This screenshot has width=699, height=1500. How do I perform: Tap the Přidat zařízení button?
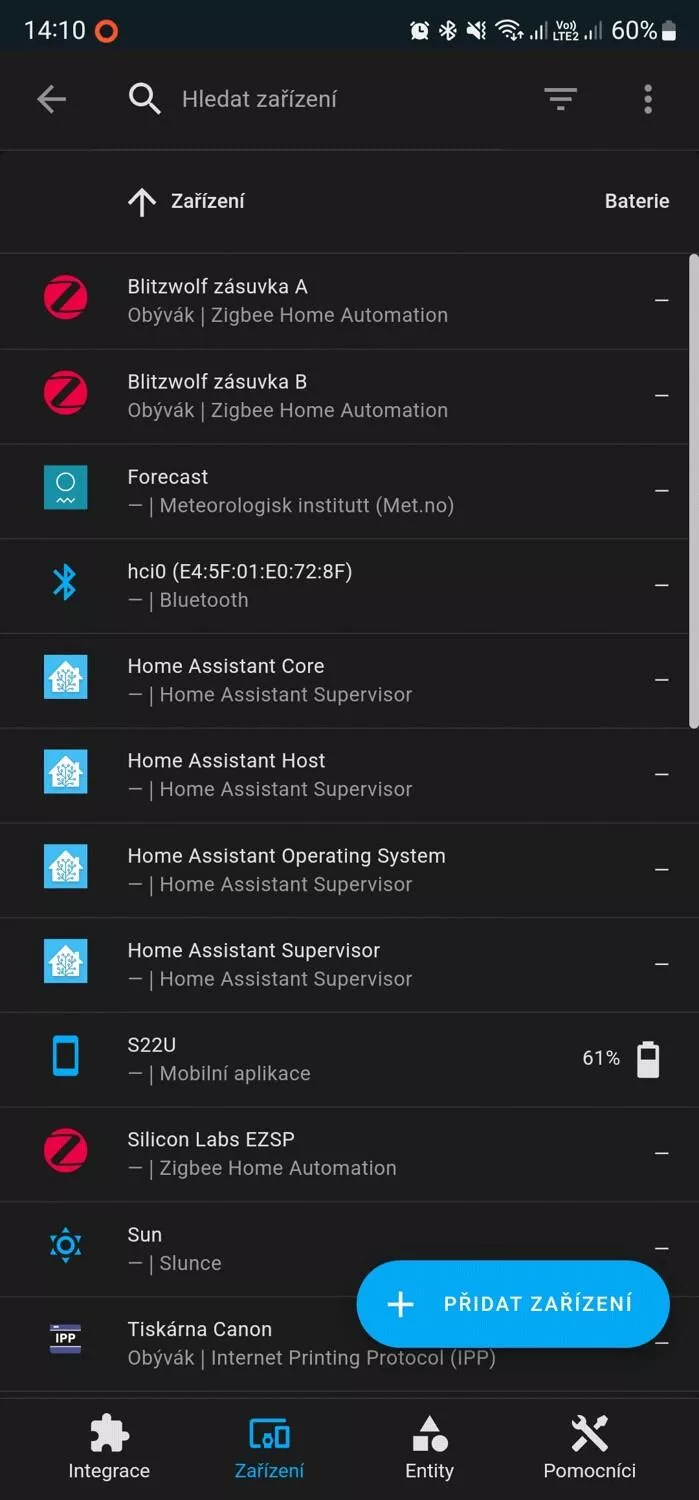[x=513, y=1304]
